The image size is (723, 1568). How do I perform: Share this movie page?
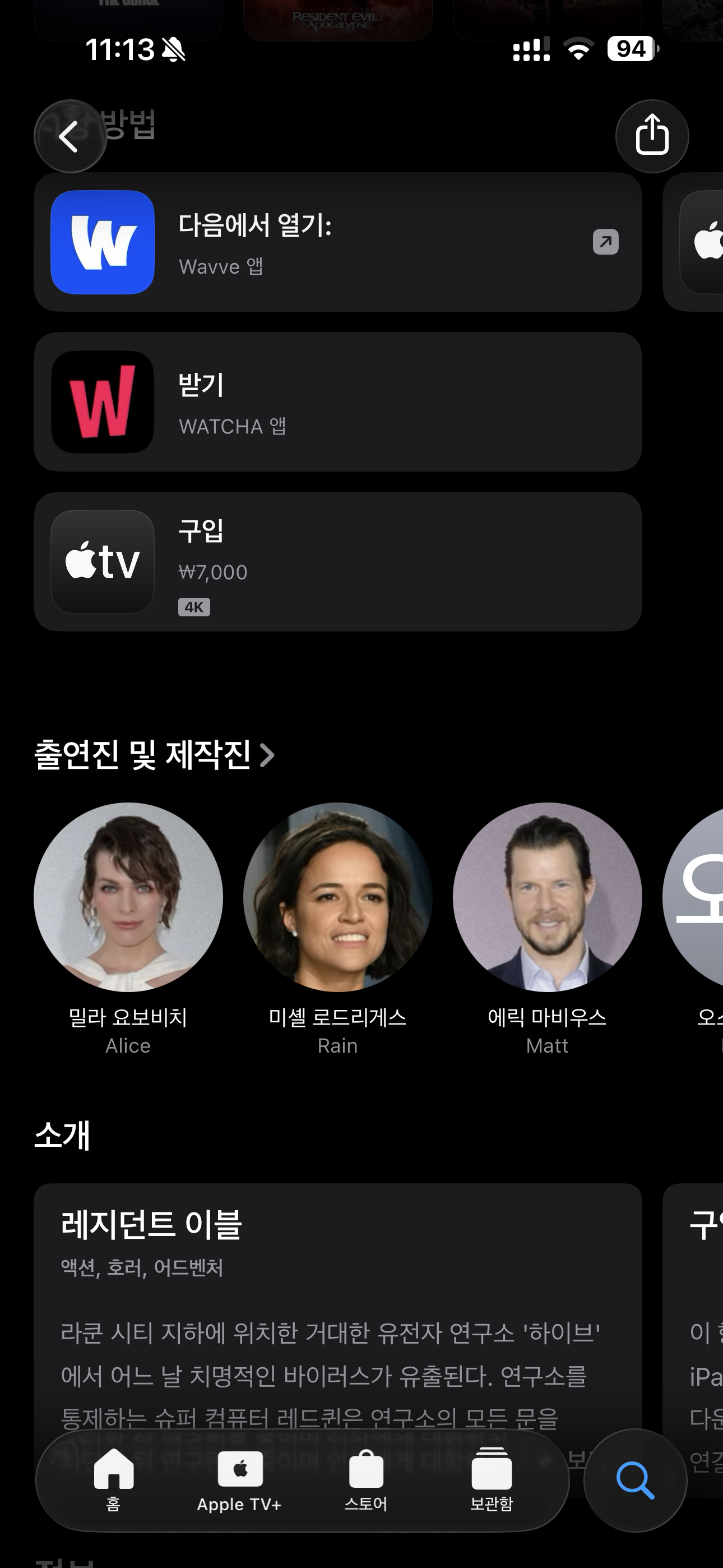(x=652, y=136)
